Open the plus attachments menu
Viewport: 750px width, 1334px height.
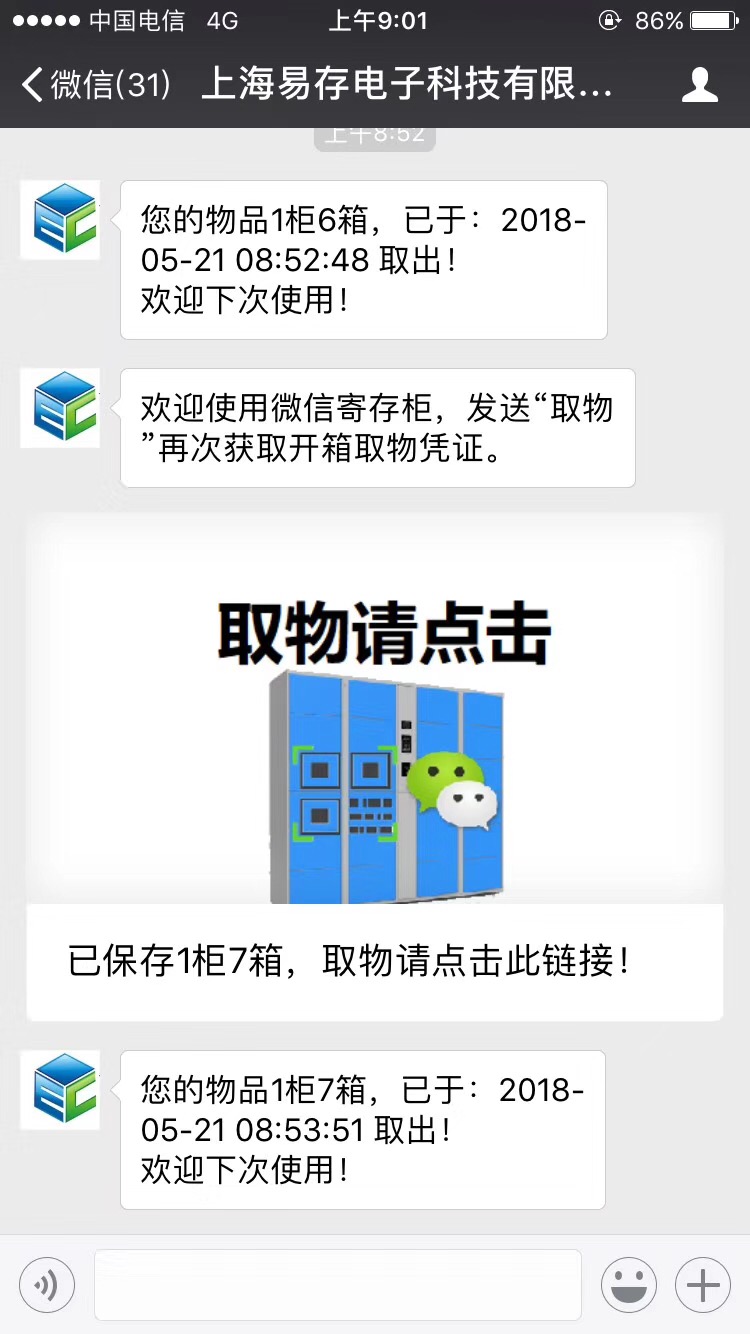703,1284
